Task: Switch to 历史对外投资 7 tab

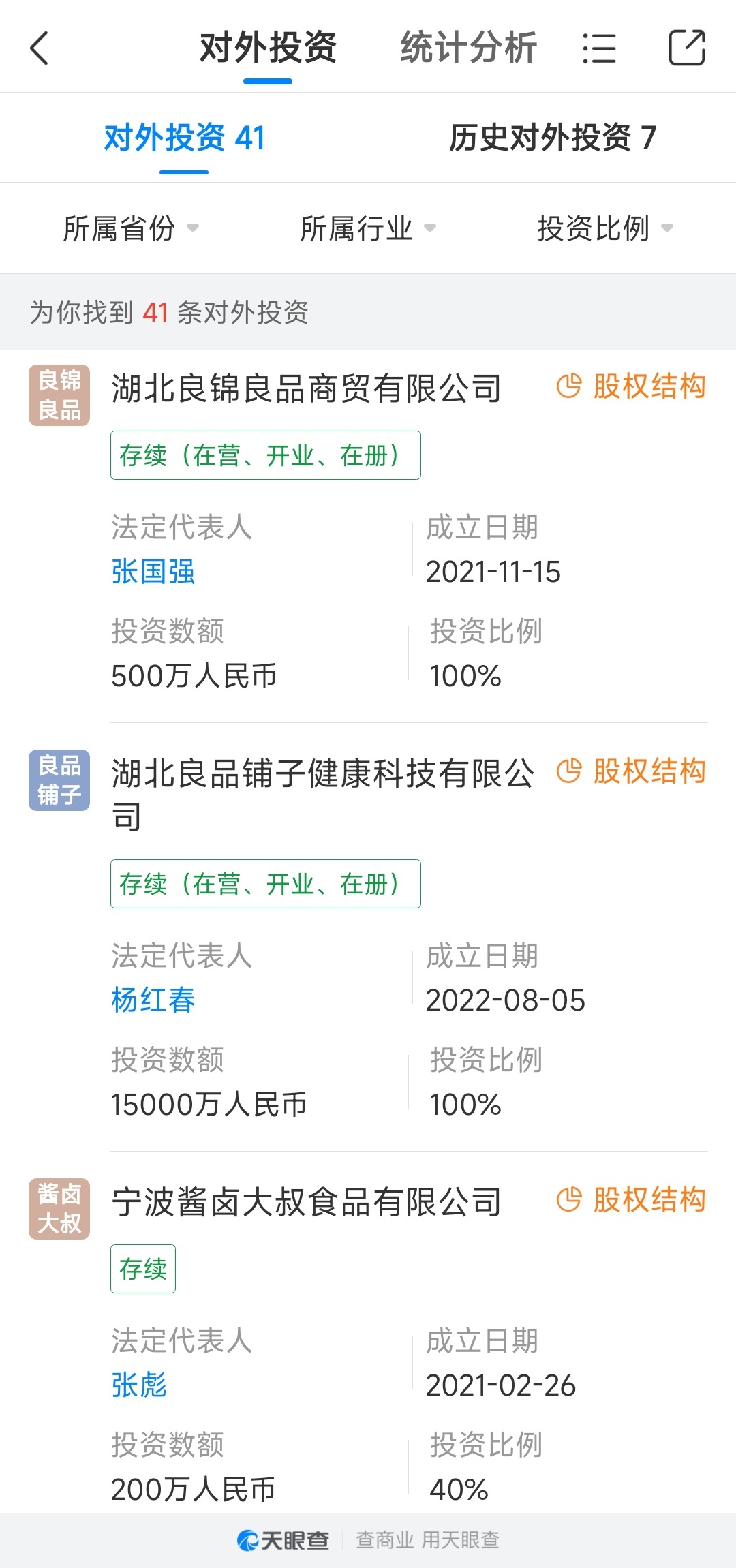Action: click(x=552, y=138)
